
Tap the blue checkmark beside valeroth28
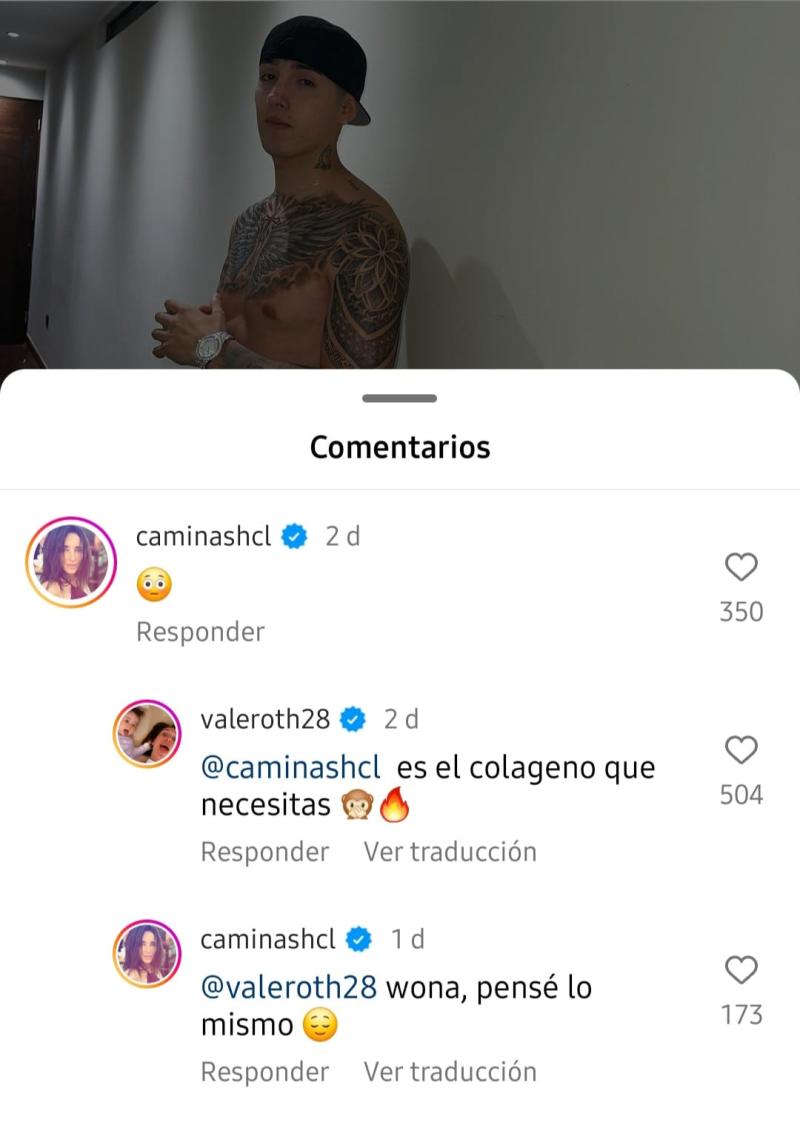350,717
